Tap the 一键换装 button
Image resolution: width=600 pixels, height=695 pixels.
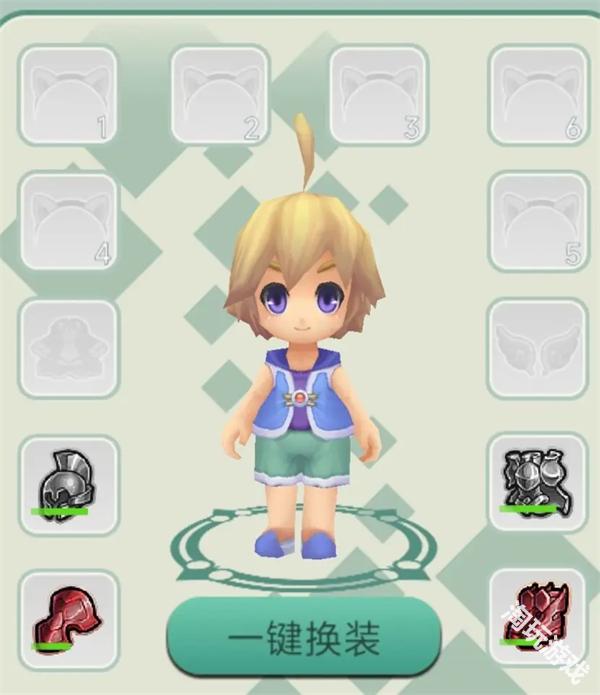click(x=303, y=637)
